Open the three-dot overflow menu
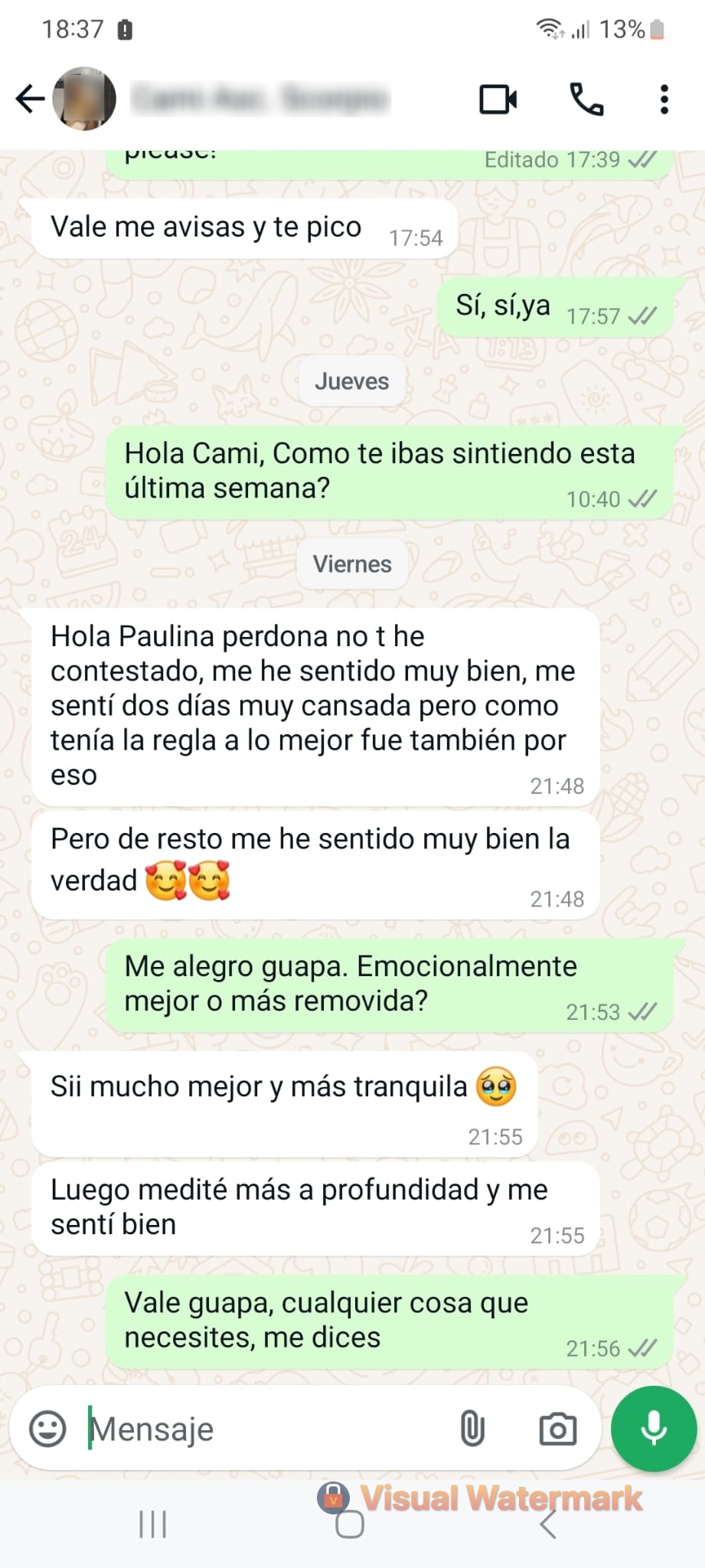 [x=664, y=100]
